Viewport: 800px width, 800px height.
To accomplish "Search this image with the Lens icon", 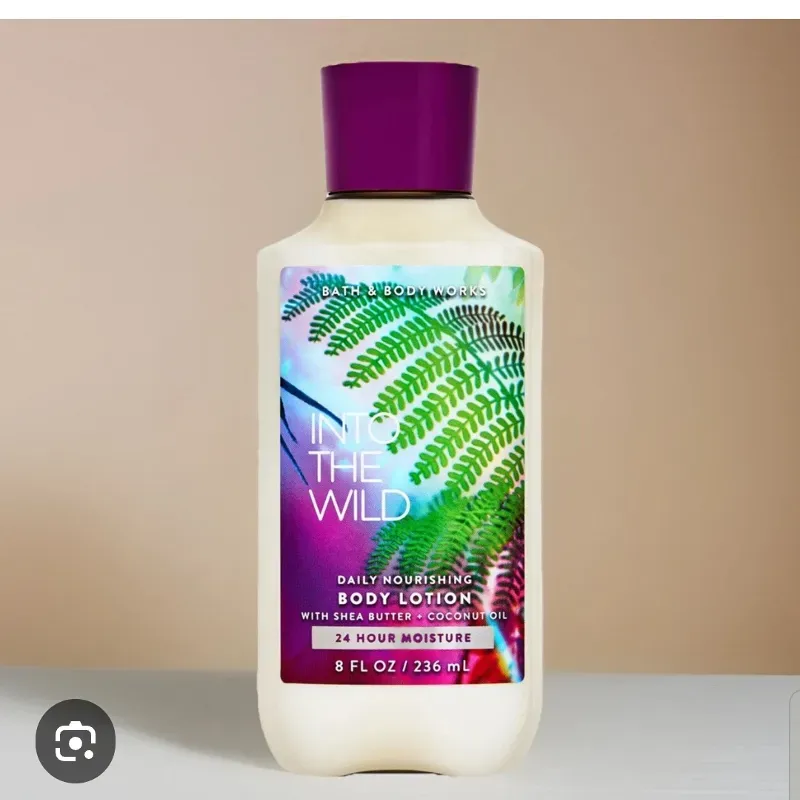I will (76, 741).
